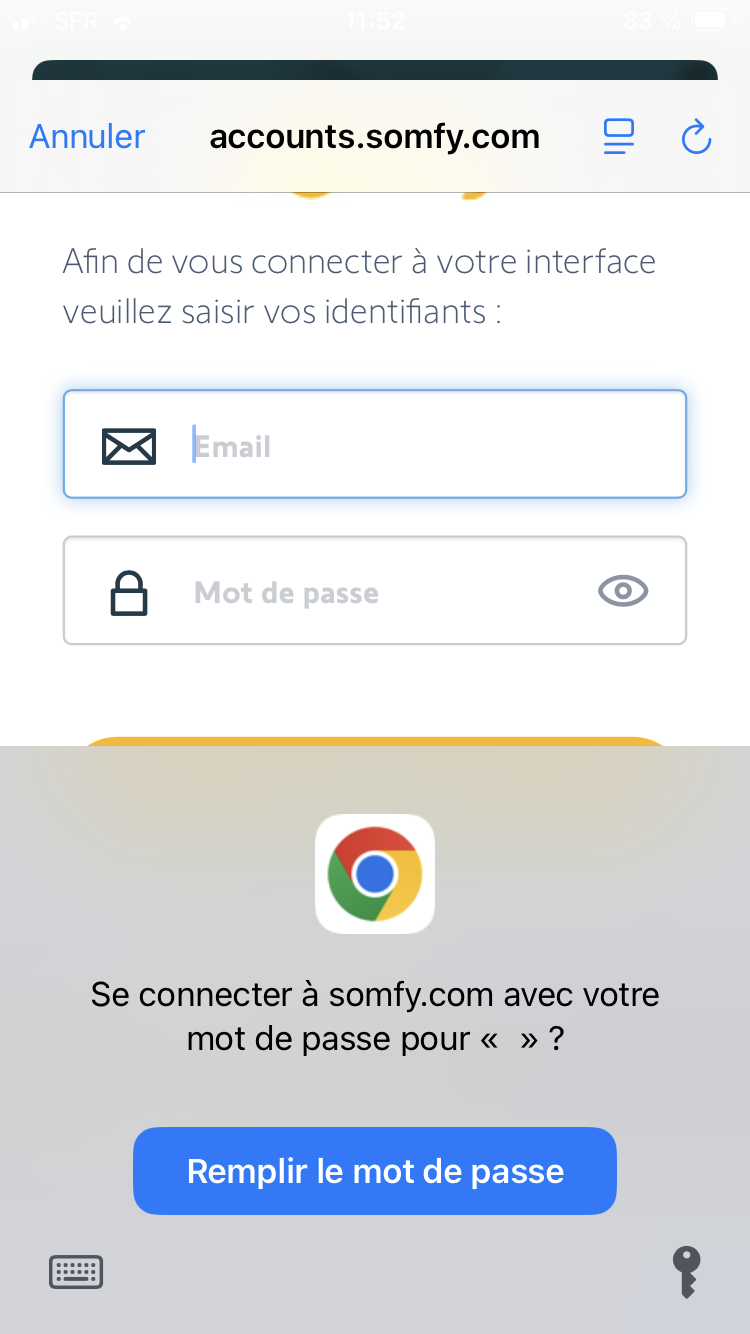Reload the accounts.somfy.com page

pos(696,137)
